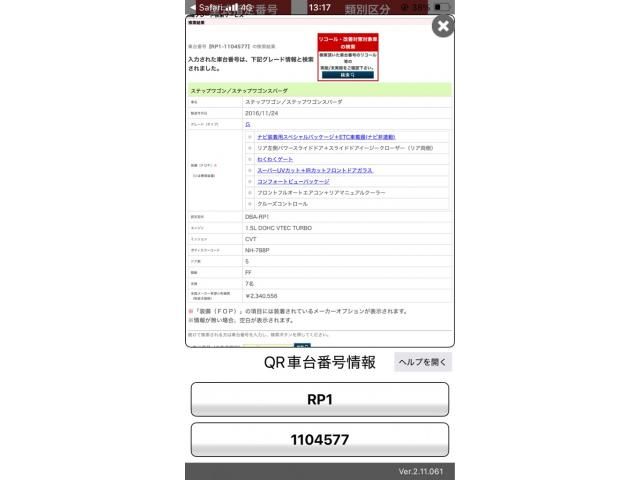Return to Safari via the status bar
This screenshot has width=640, height=480.
click(210, 7)
